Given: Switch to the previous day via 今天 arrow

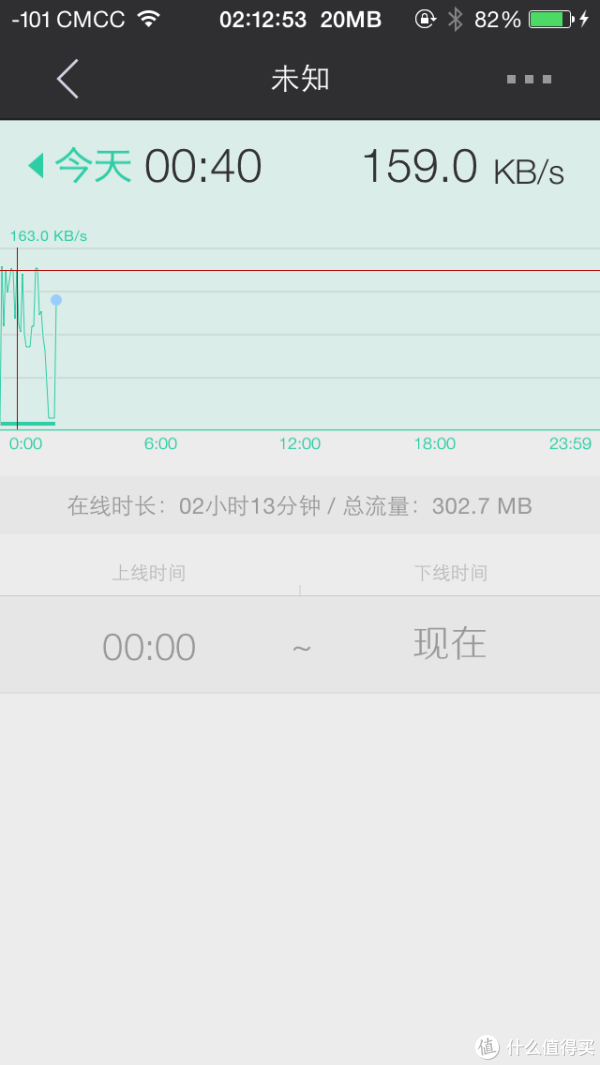Looking at the screenshot, I should click(x=36, y=166).
